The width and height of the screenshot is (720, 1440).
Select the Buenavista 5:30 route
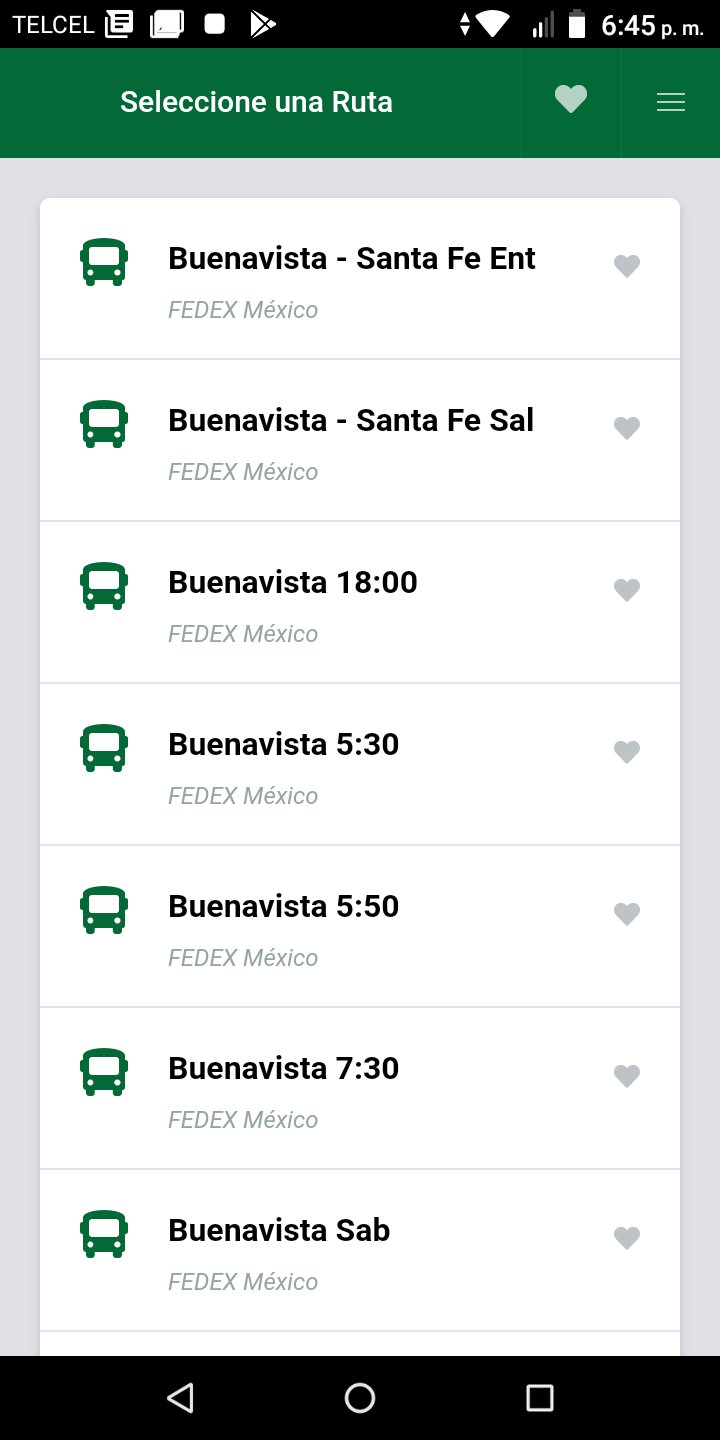(x=283, y=745)
